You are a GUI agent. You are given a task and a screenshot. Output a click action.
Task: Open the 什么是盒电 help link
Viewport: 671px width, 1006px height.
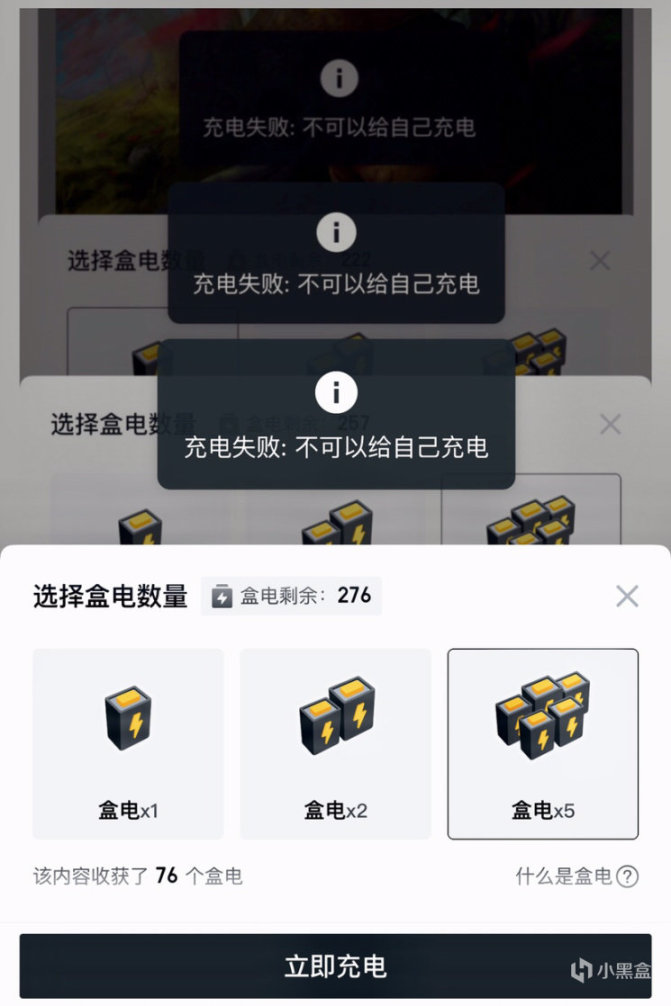[x=576, y=877]
